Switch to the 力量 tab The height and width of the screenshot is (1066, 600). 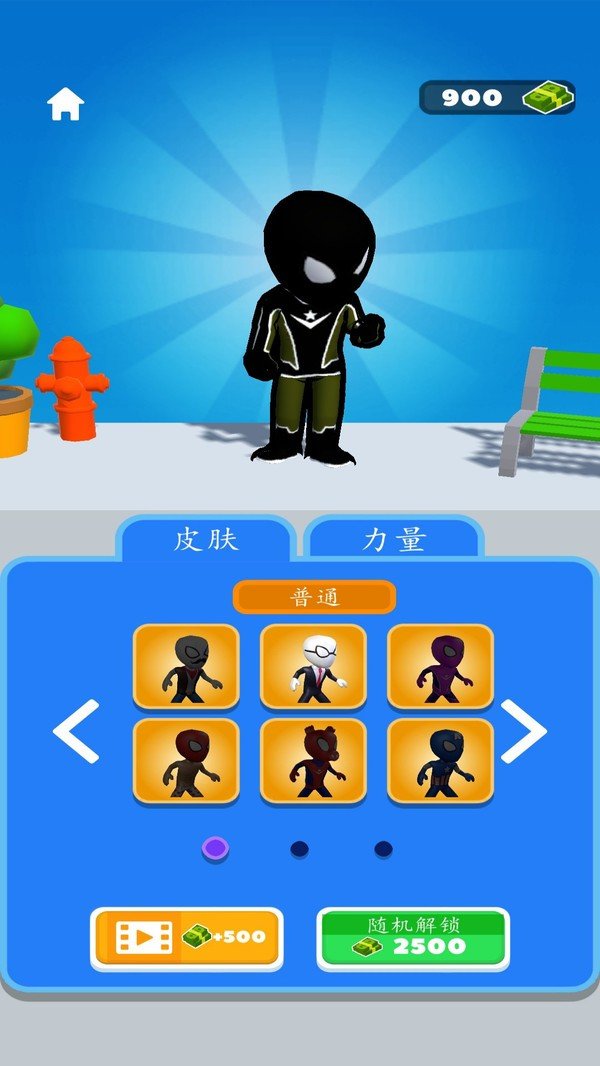[394, 540]
